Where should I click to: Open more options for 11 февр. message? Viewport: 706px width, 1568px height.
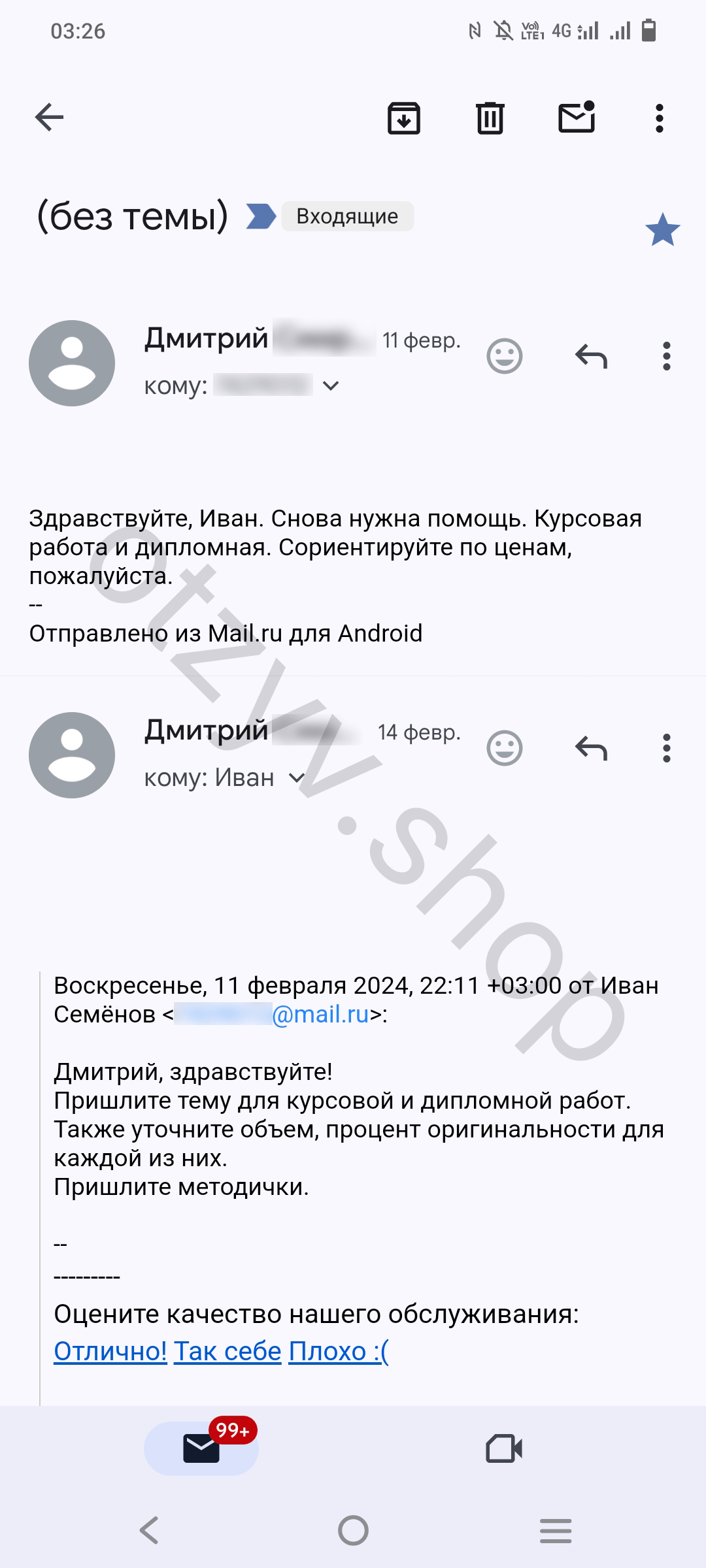click(x=666, y=357)
